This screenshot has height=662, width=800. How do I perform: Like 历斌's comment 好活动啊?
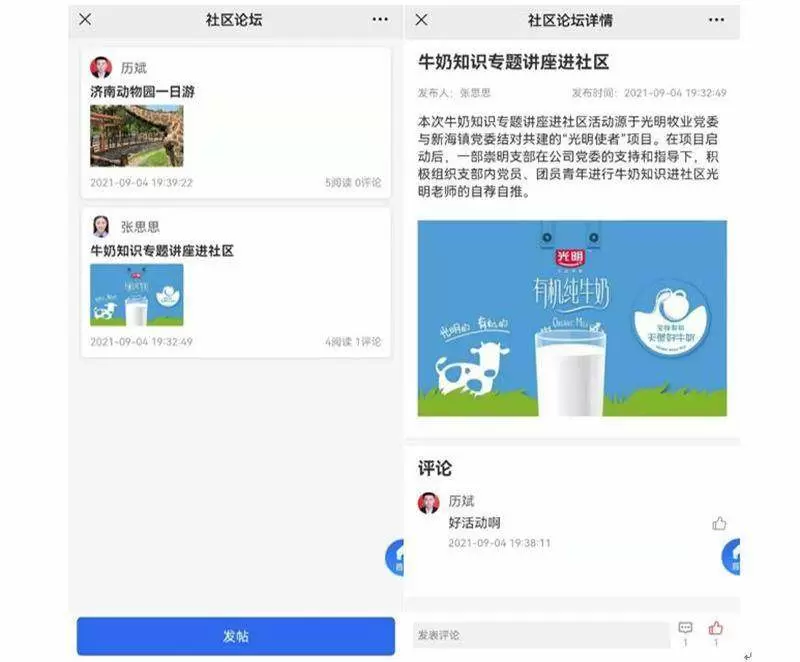pos(719,523)
